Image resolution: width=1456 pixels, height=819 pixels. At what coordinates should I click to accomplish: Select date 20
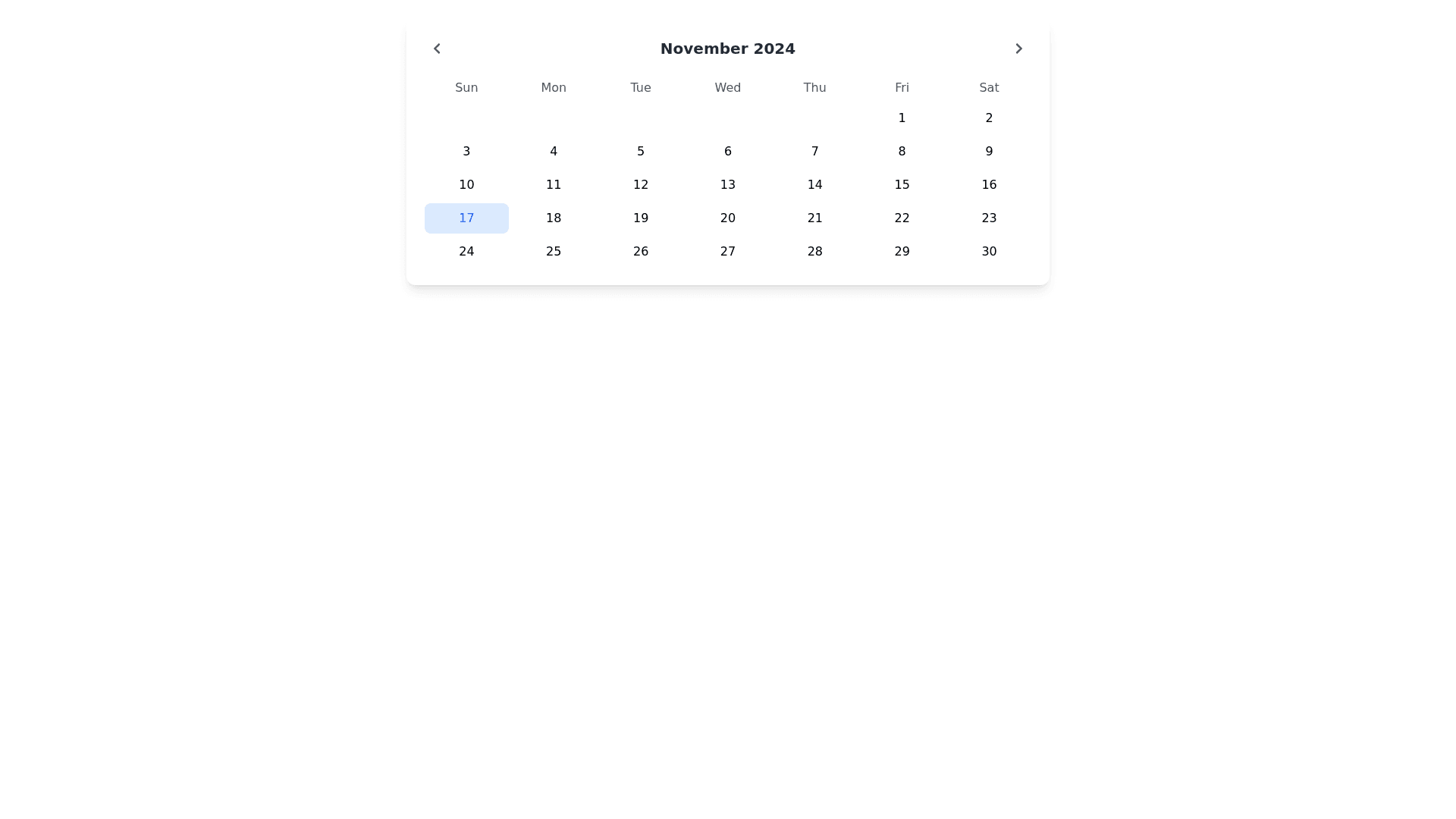click(x=727, y=218)
